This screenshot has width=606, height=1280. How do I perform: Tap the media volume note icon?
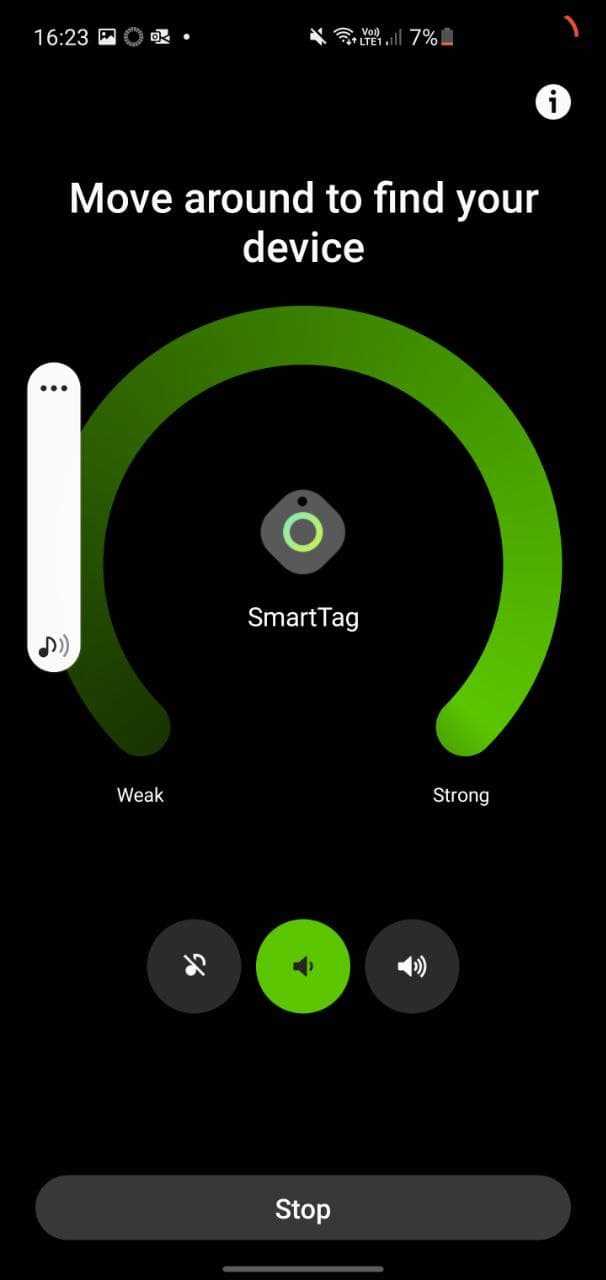click(x=54, y=645)
